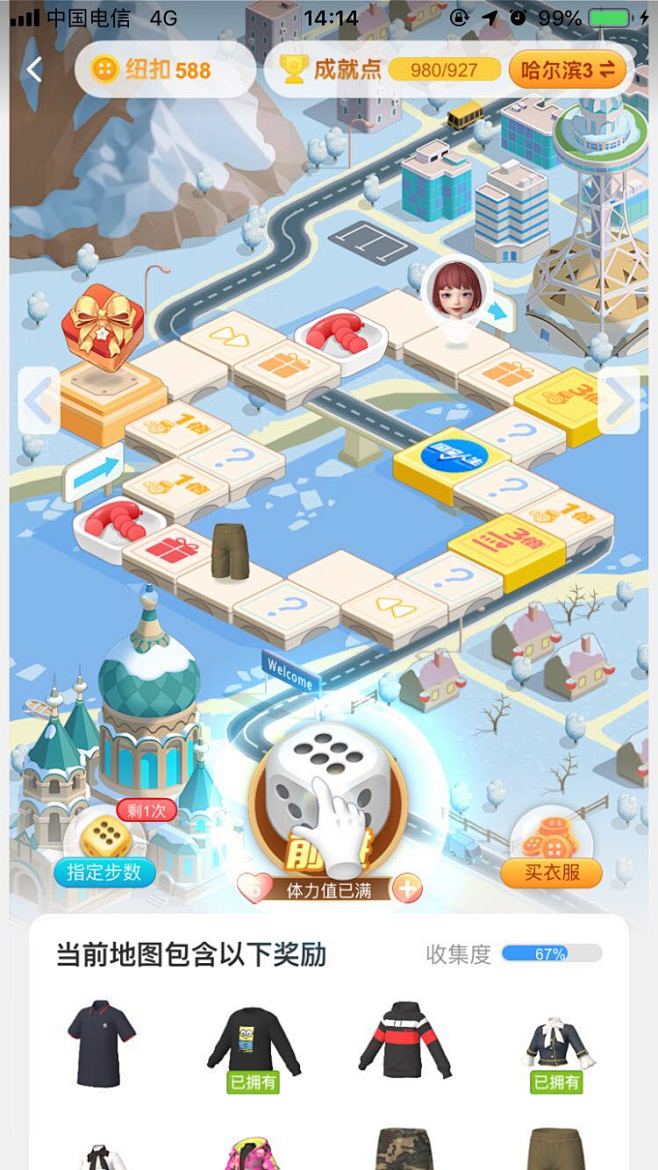The width and height of the screenshot is (658, 1170).
Task: View the navy blouse with bow reward
Action: click(x=556, y=1042)
